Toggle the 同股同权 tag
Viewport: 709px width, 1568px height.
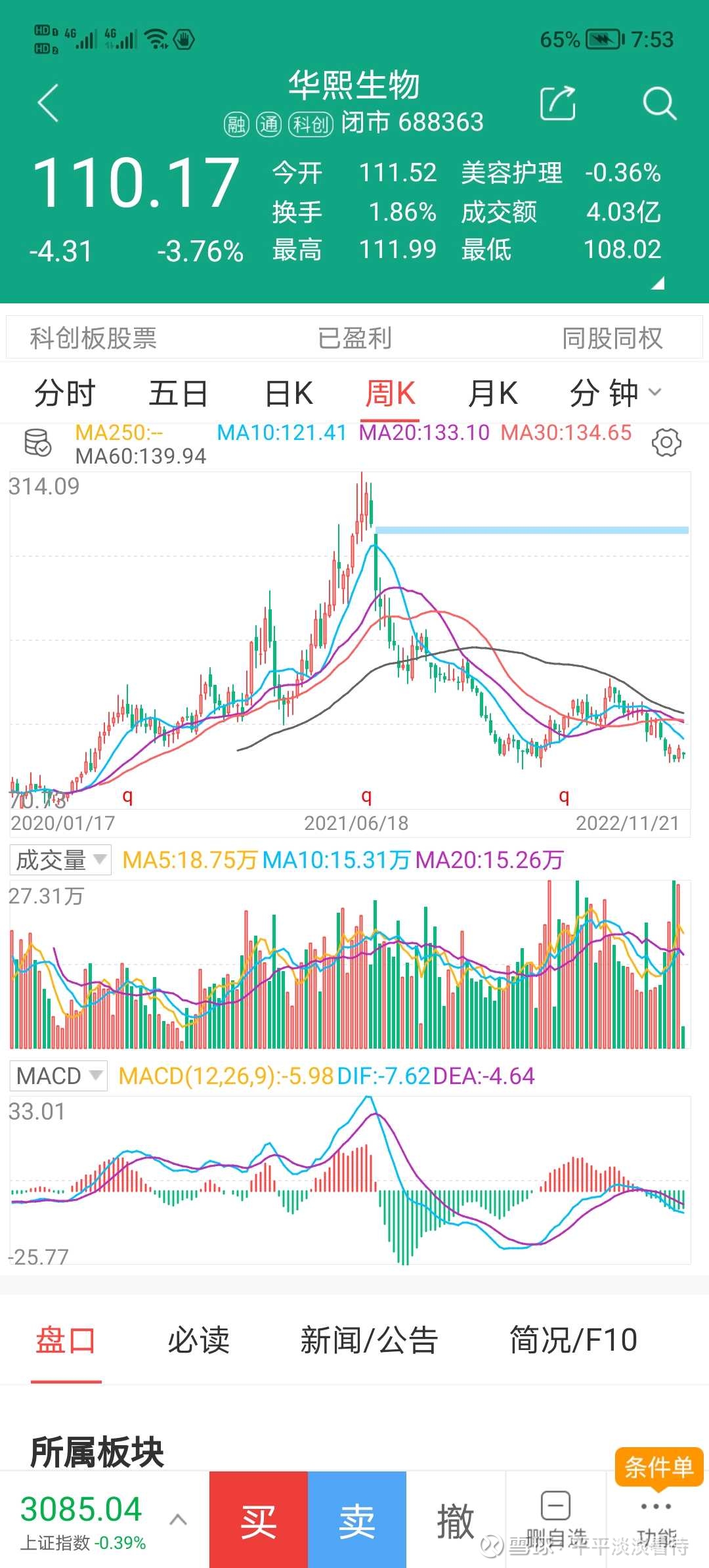pyautogui.click(x=613, y=339)
